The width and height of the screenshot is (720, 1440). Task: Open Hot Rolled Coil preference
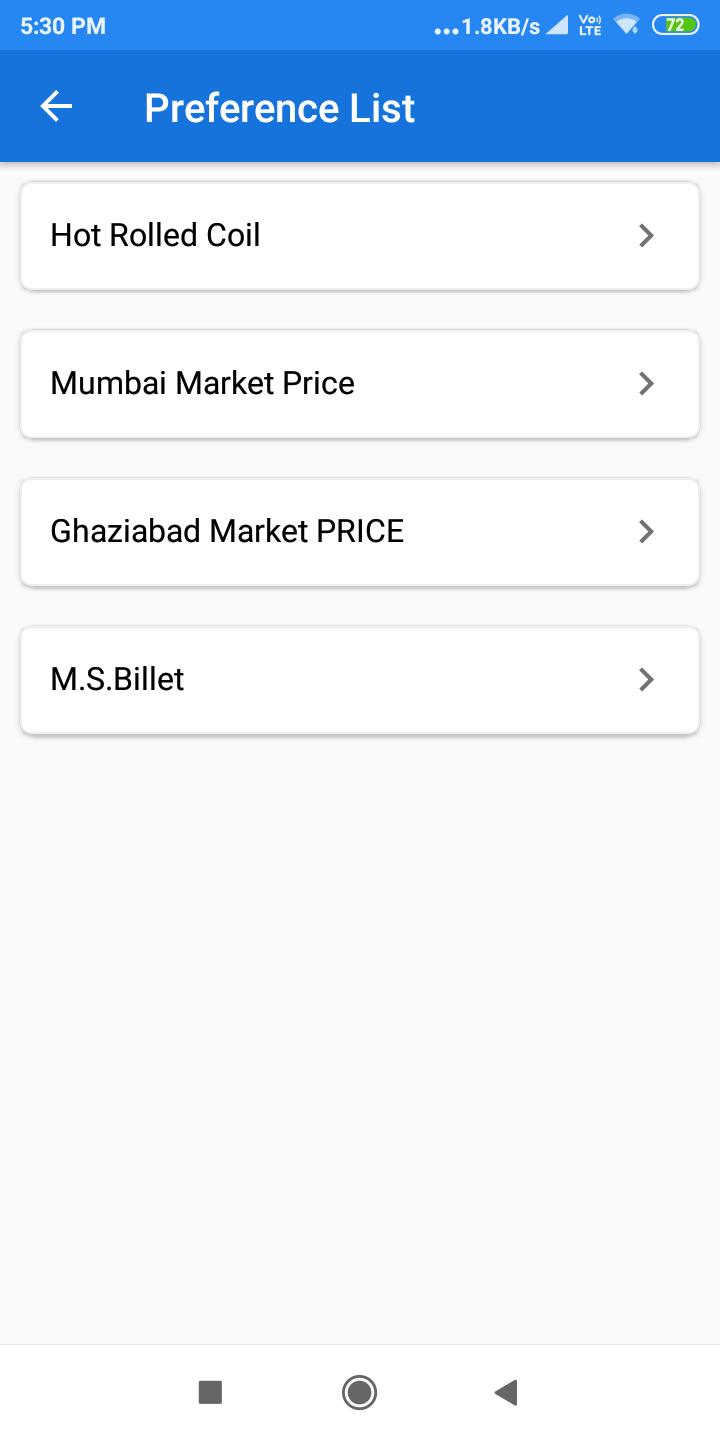[x=359, y=236]
